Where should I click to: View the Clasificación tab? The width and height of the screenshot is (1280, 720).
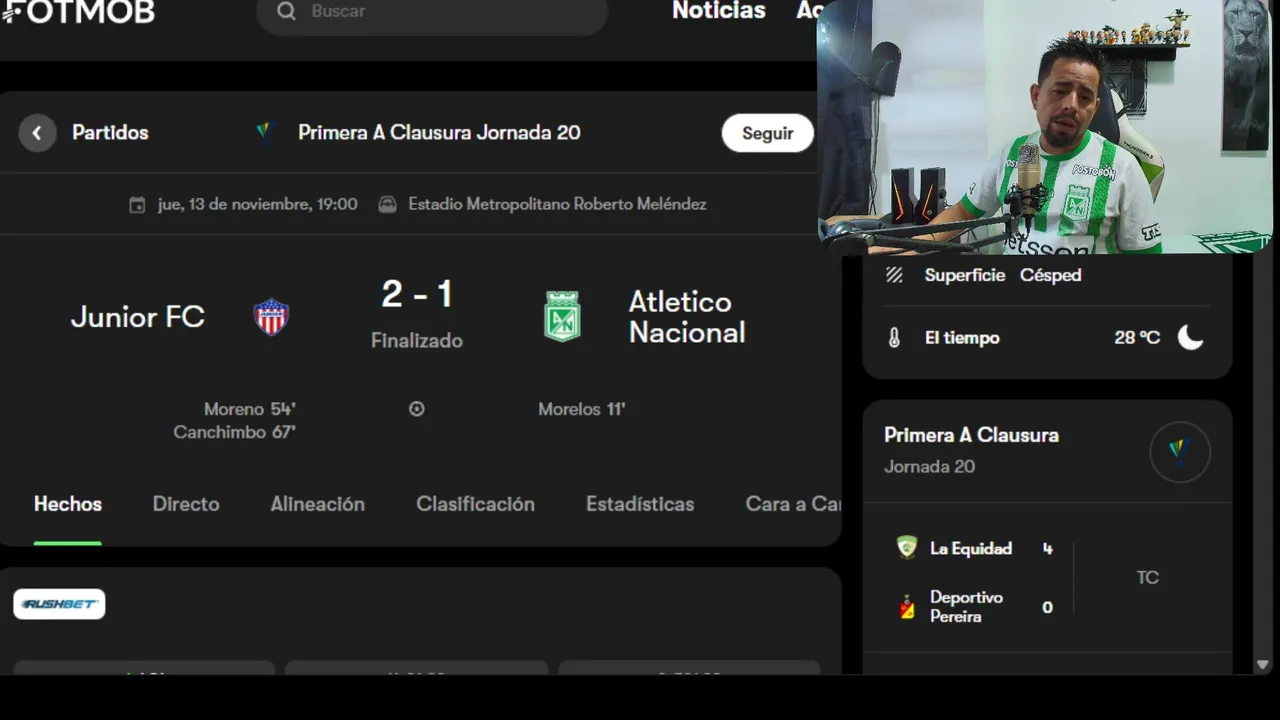(x=475, y=504)
